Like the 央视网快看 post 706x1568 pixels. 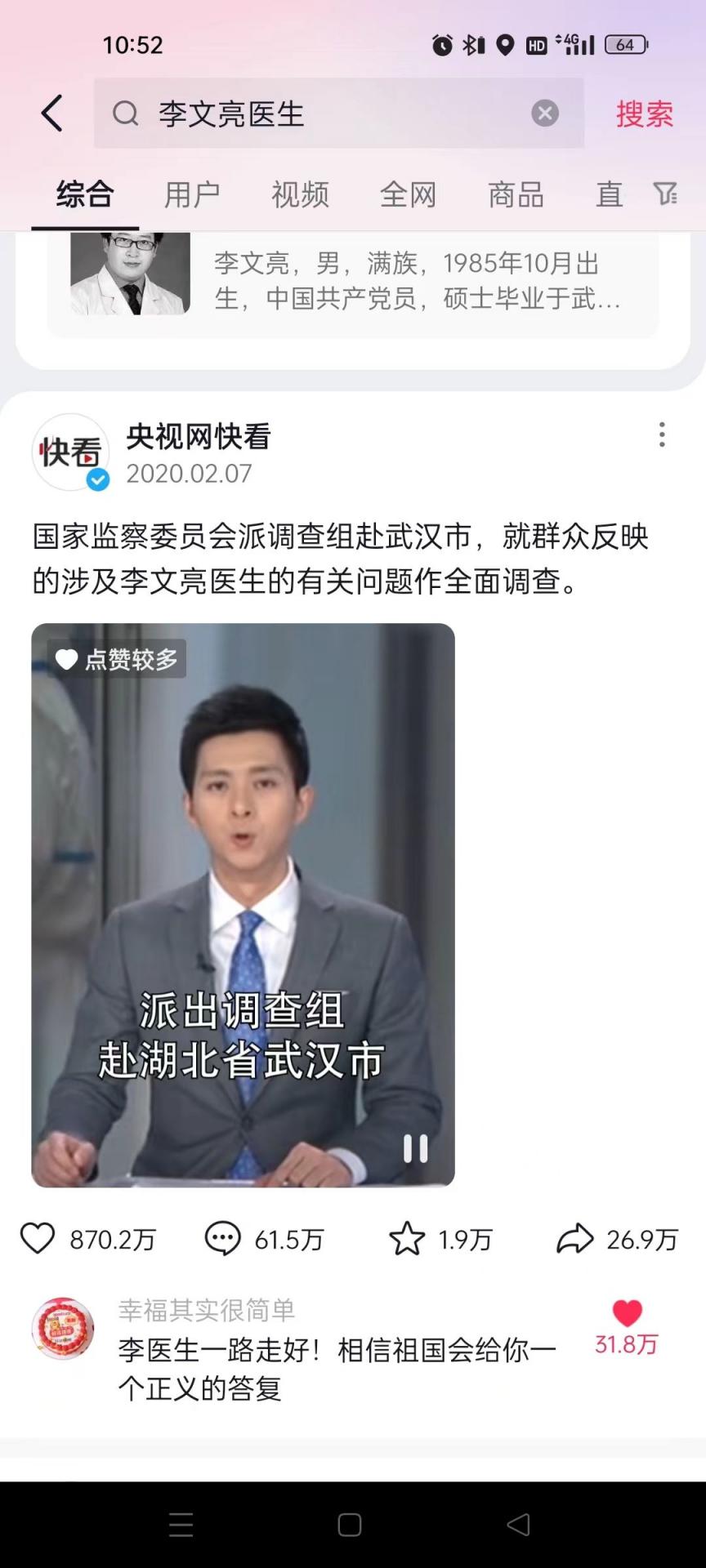pos(38,1239)
